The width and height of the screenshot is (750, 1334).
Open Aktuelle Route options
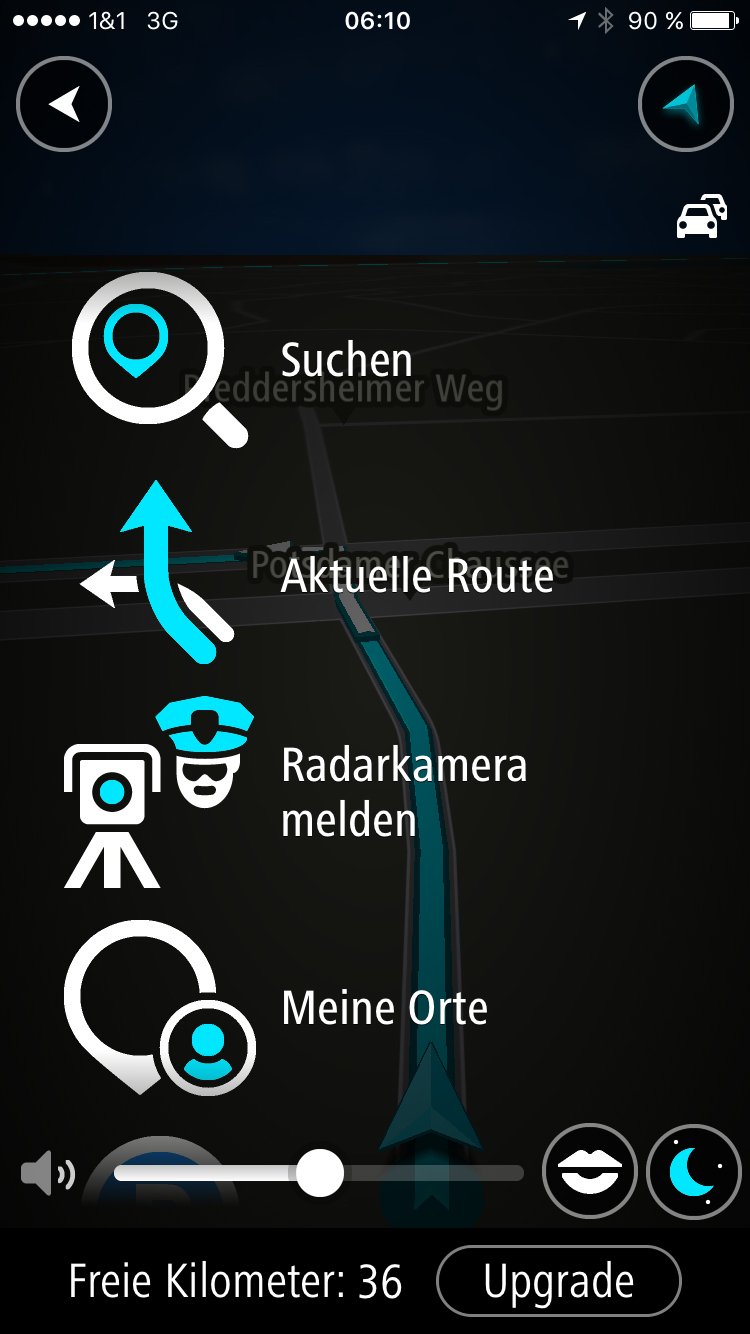point(416,576)
